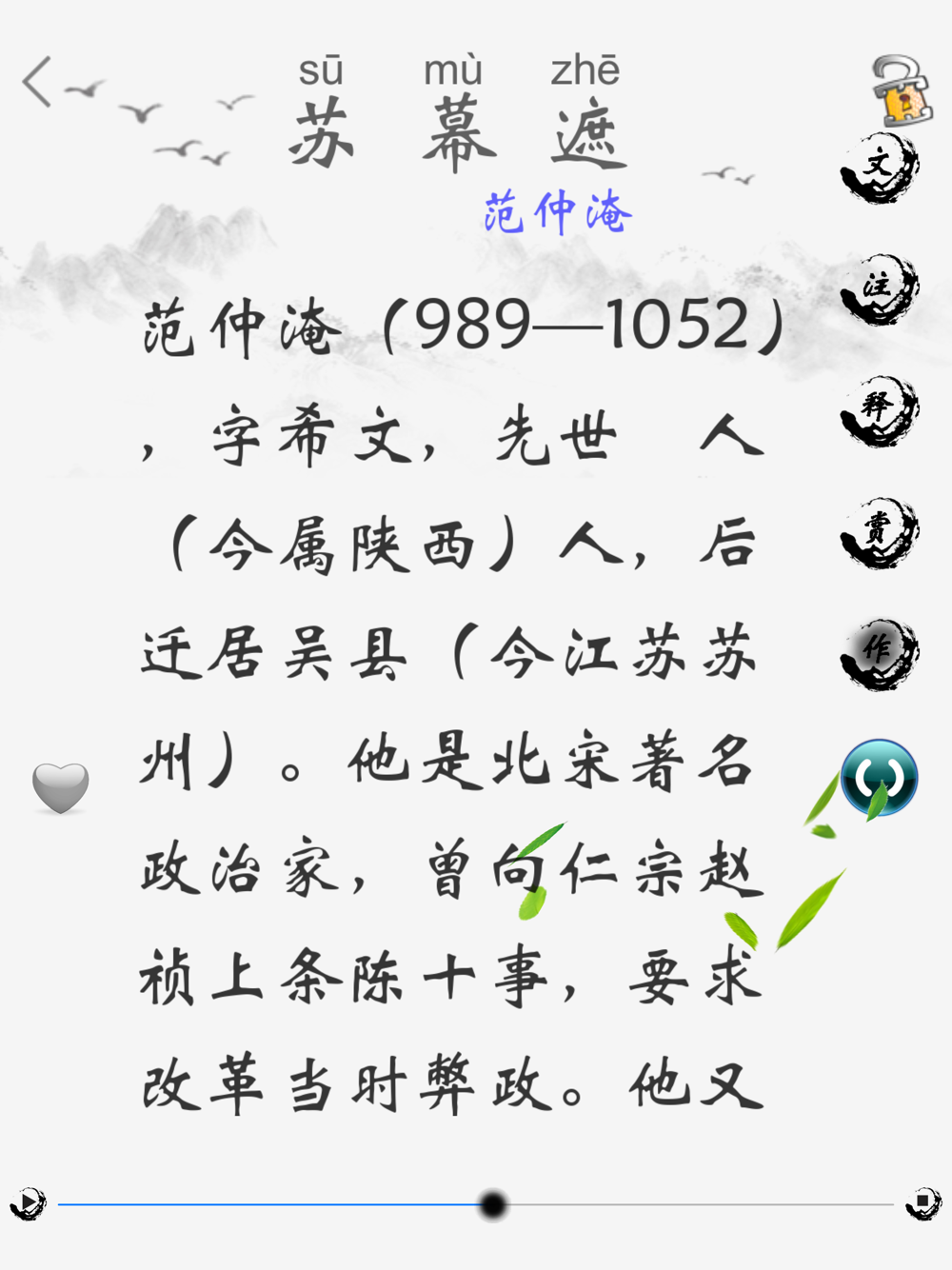952x1270 pixels.
Task: Show the 释 translation view
Action: coord(879,411)
